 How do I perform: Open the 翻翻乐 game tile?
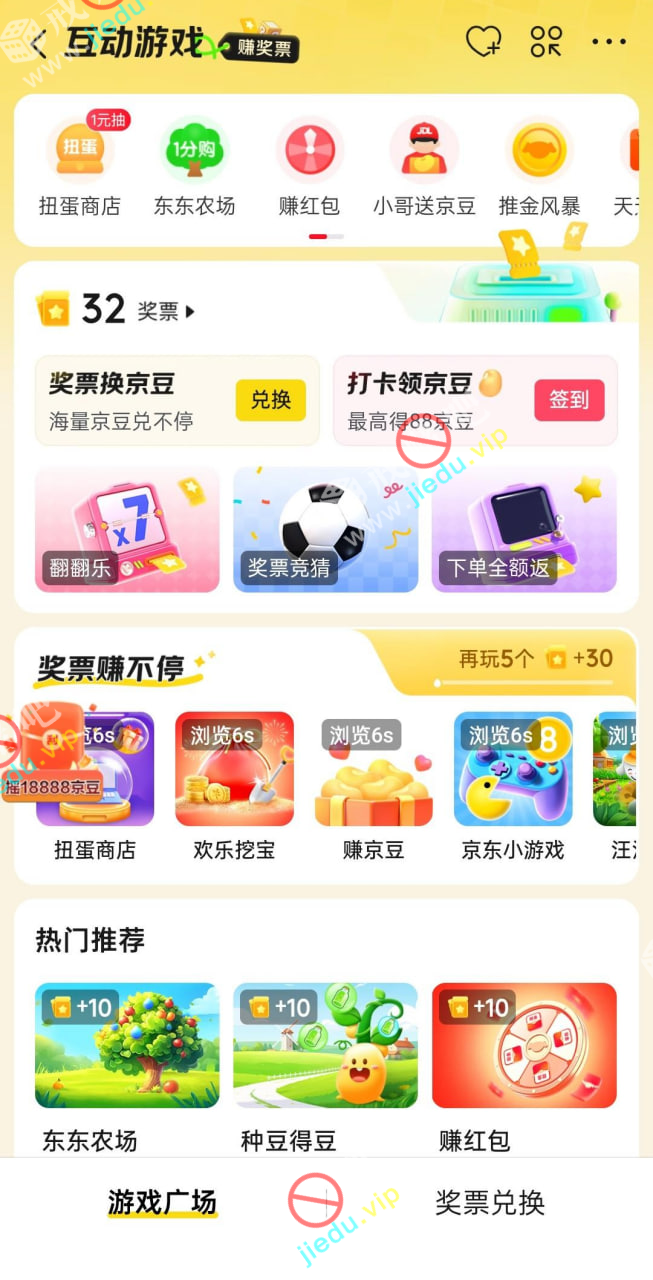coord(127,529)
